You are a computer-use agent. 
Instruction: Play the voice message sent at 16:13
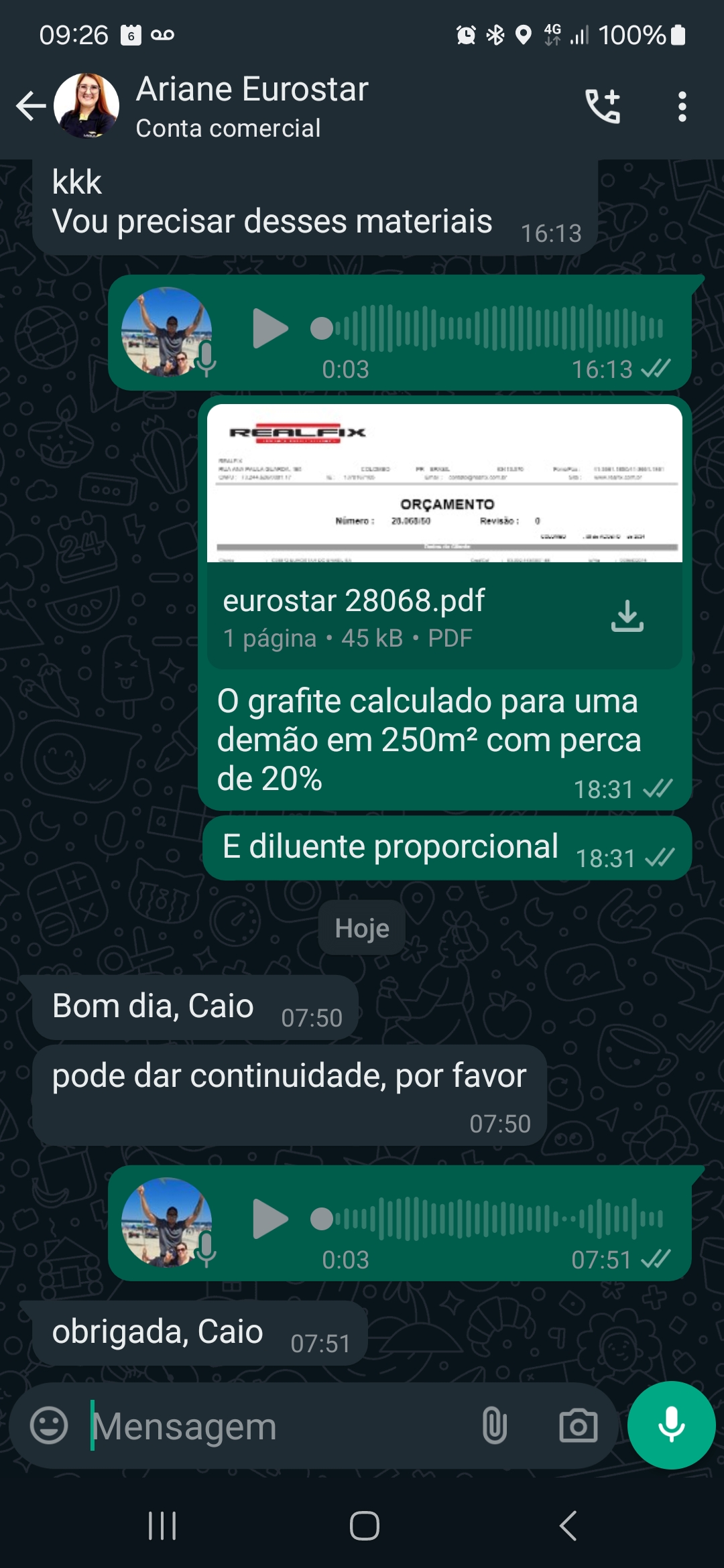270,329
